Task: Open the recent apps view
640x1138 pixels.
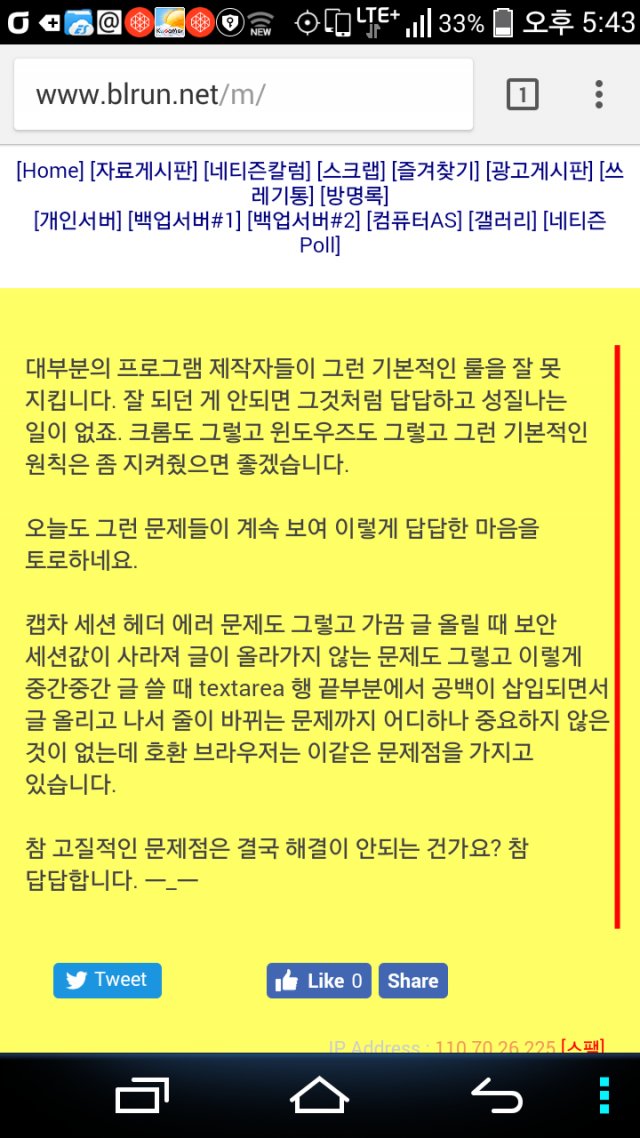Action: (x=142, y=1095)
